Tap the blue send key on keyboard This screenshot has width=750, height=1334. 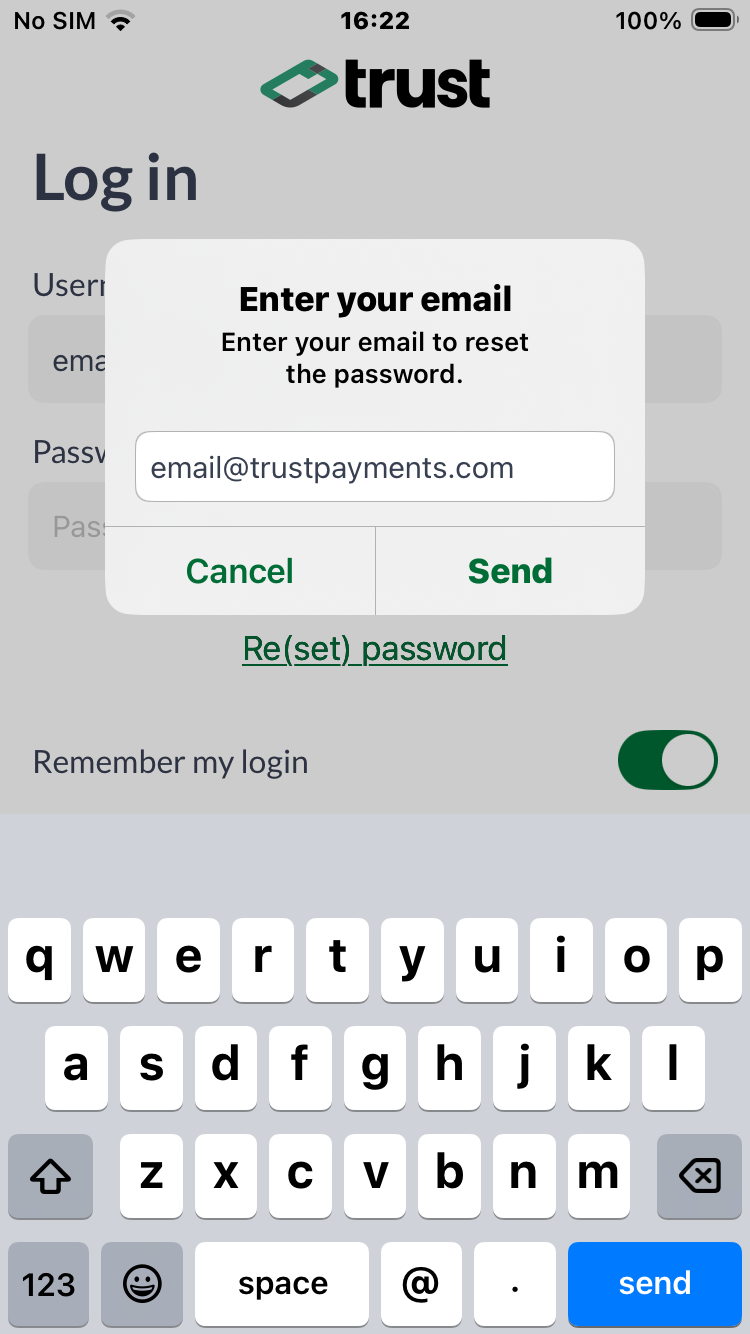point(655,1283)
